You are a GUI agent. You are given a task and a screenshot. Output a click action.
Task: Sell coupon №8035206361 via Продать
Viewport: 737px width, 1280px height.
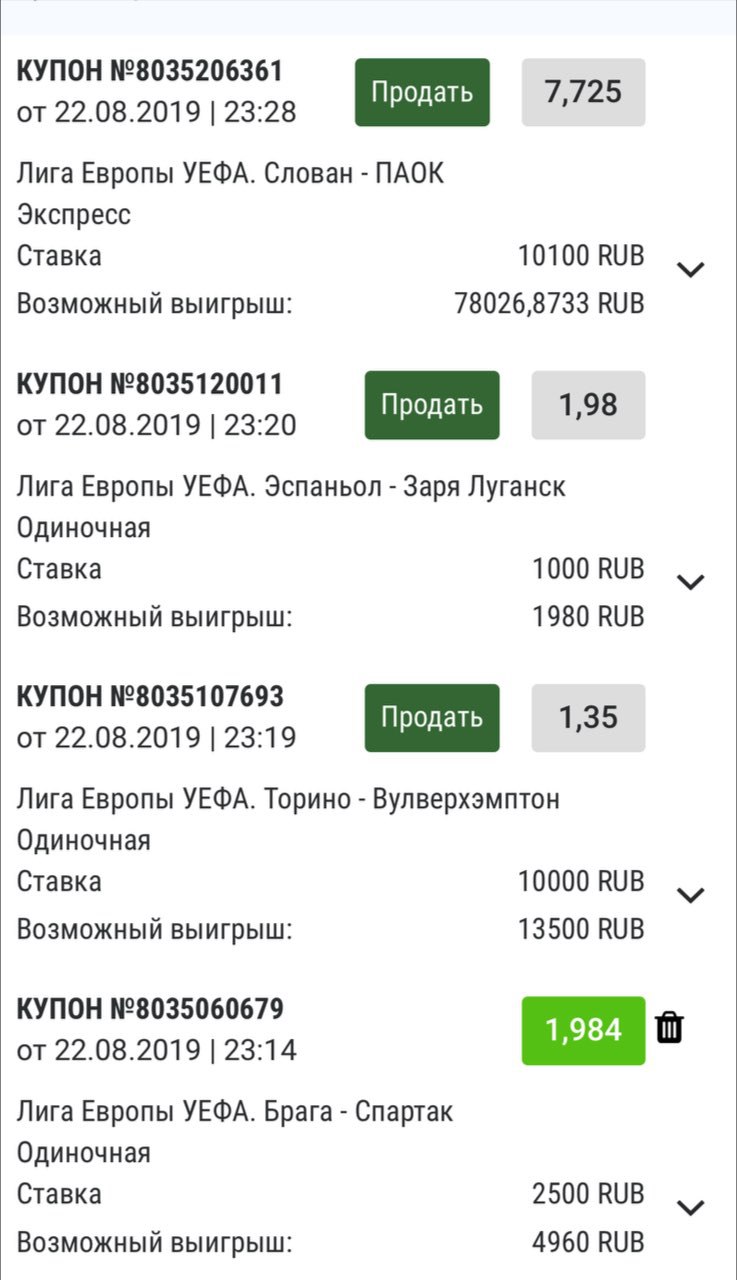422,92
